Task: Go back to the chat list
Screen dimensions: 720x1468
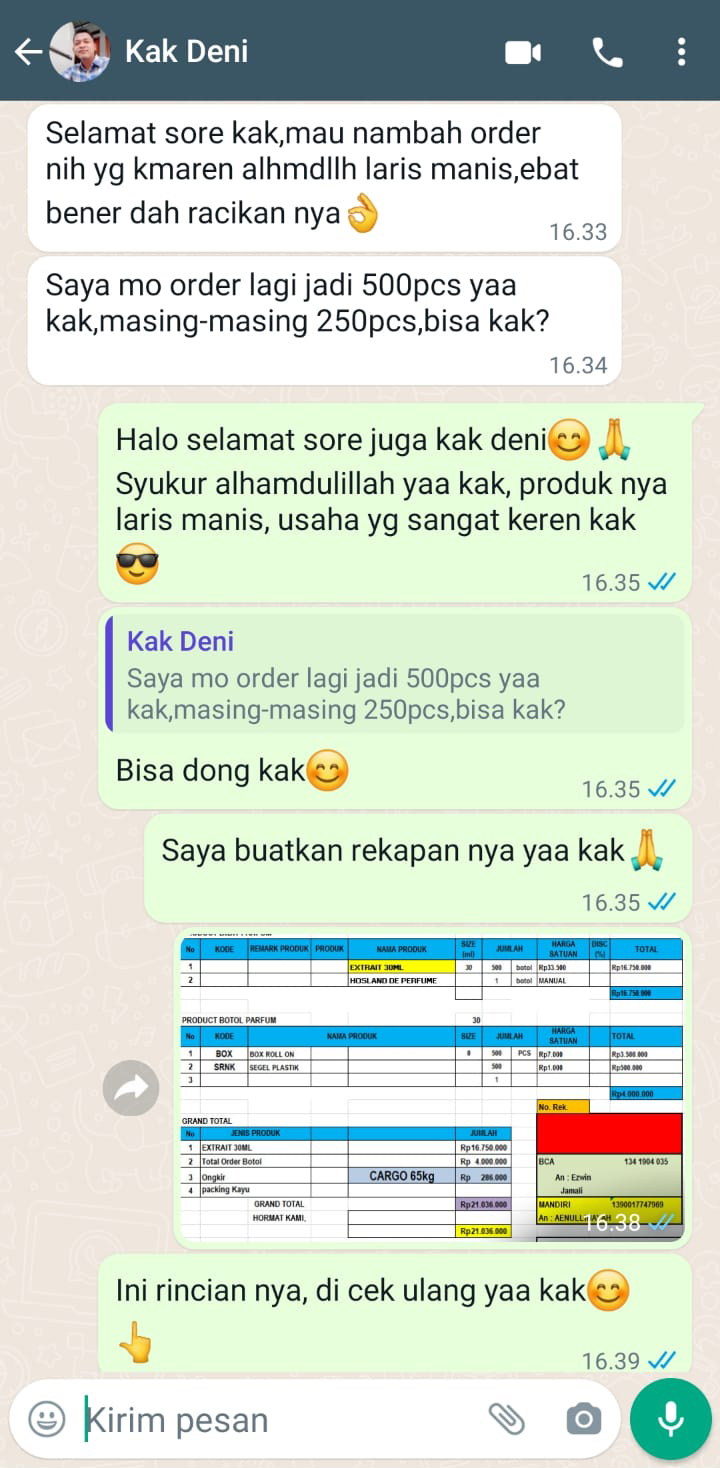Action: click(x=28, y=51)
